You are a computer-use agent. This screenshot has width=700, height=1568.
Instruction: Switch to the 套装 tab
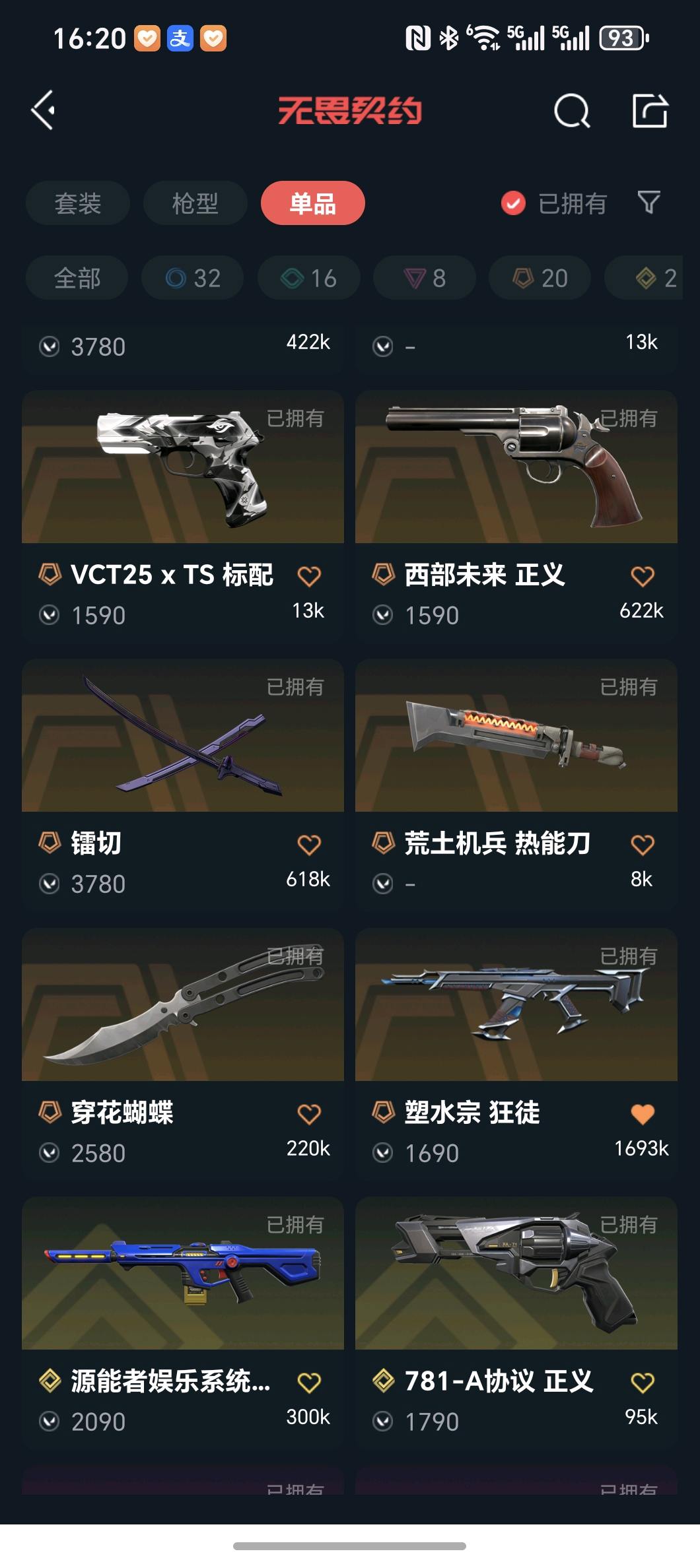[77, 203]
